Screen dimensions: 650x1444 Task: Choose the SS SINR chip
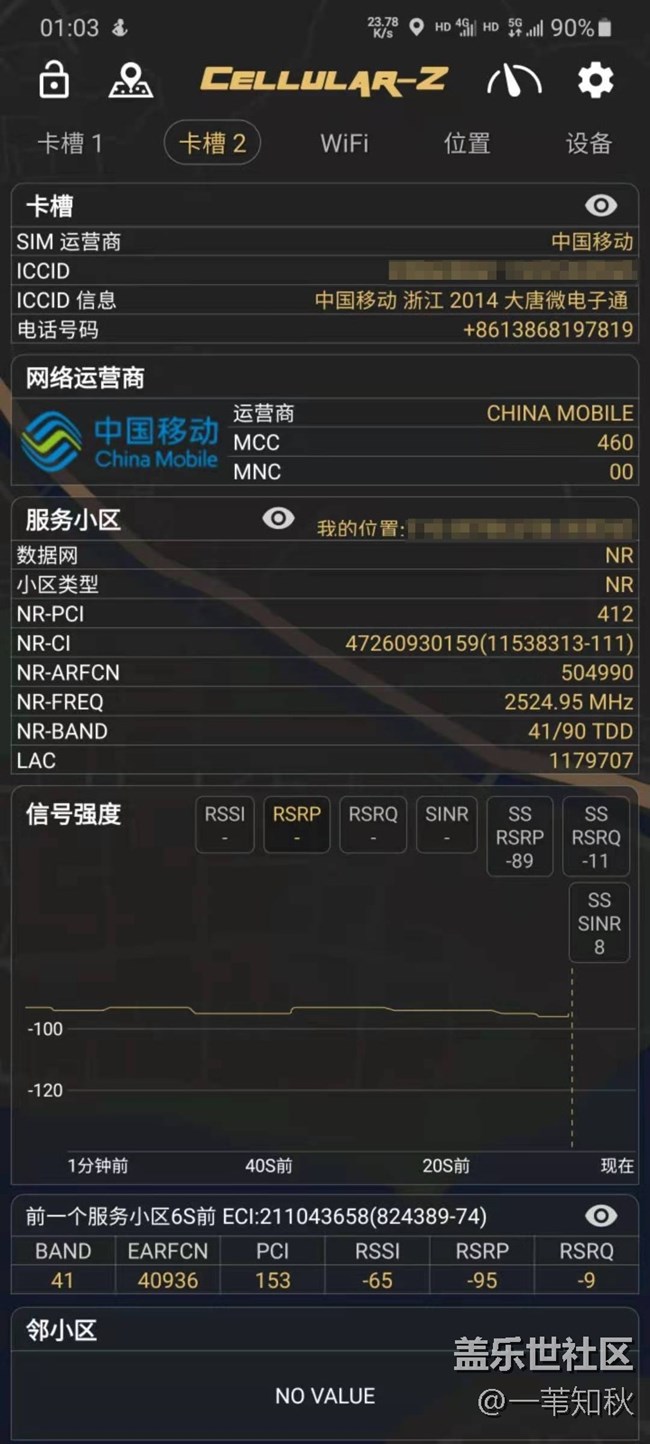[x=599, y=922]
